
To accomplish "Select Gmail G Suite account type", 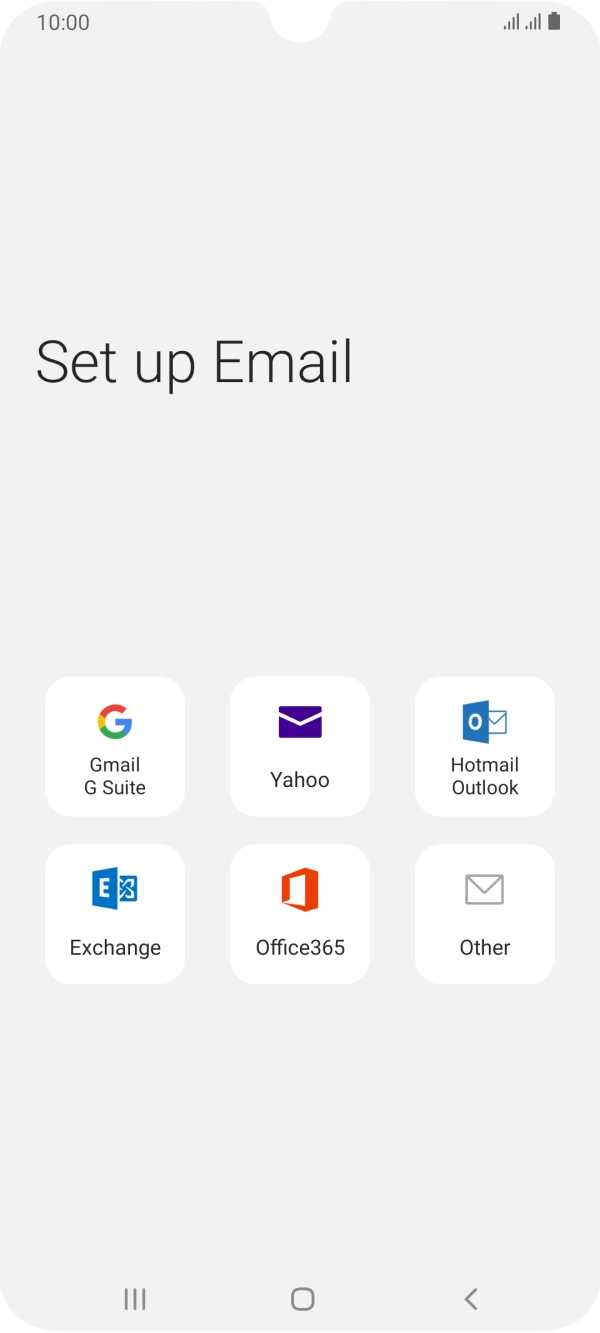I will pos(115,746).
